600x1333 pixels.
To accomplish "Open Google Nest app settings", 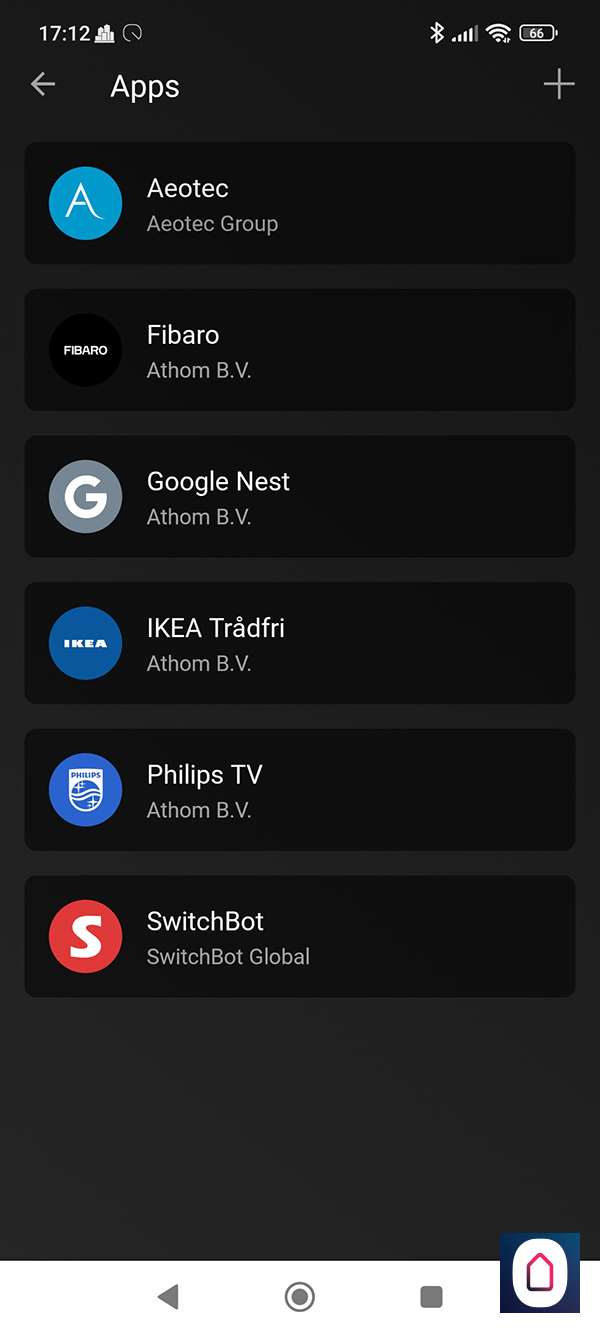I will pyautogui.click(x=300, y=497).
